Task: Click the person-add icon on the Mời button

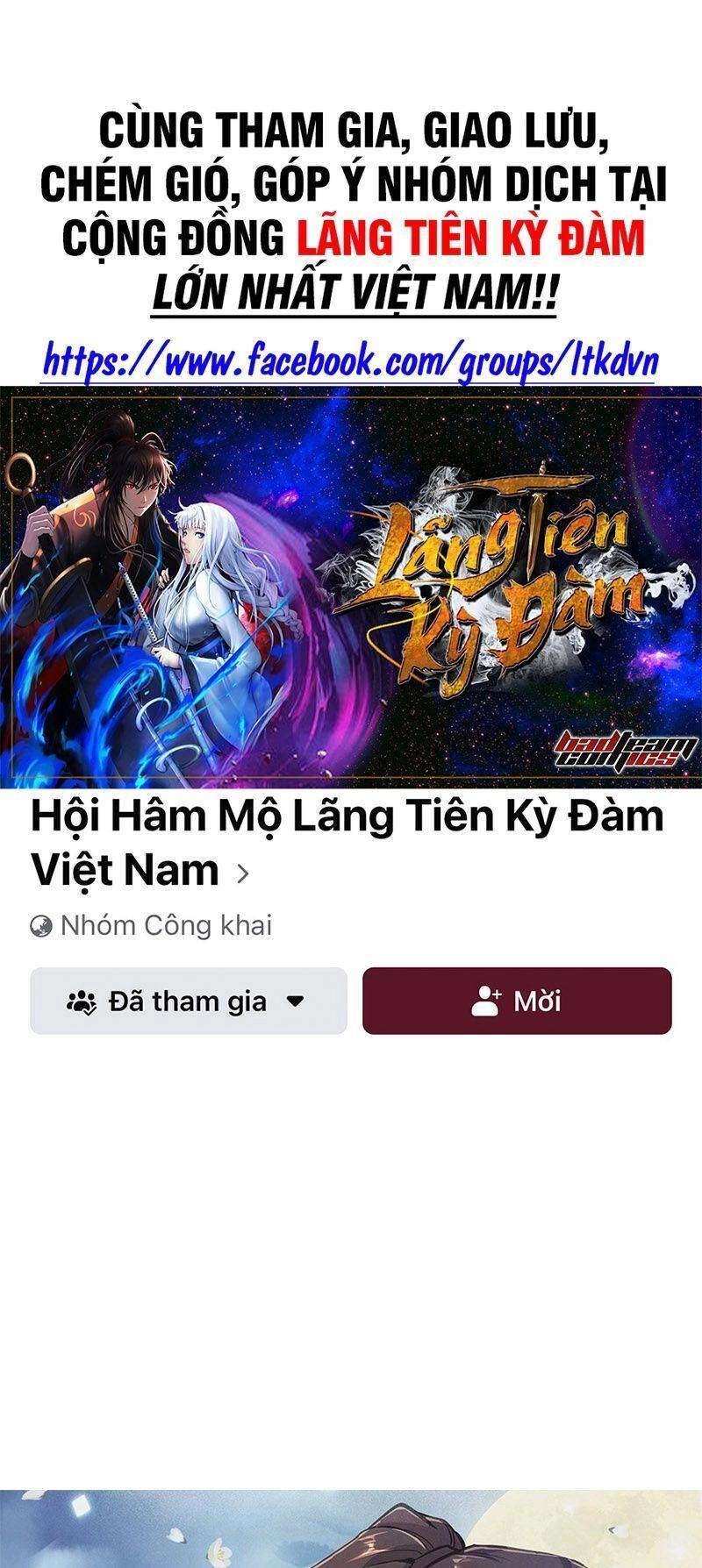Action: (x=486, y=1001)
